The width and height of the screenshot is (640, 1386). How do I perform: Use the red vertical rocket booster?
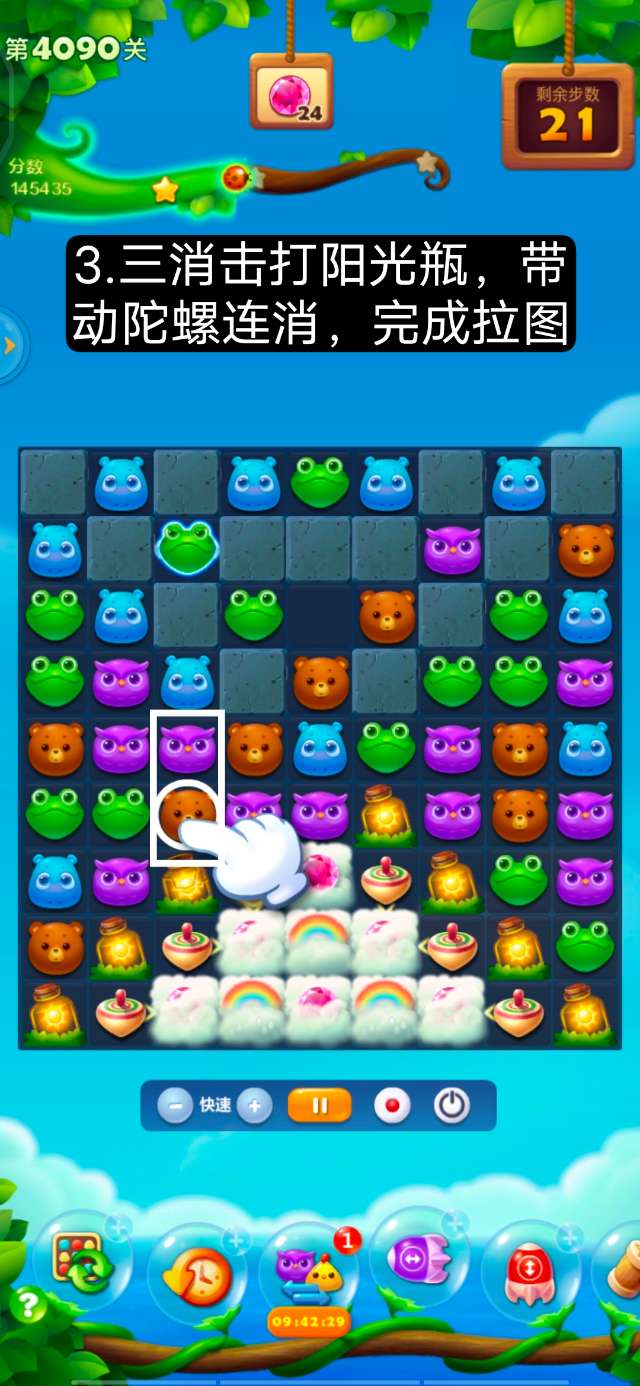coord(530,1270)
